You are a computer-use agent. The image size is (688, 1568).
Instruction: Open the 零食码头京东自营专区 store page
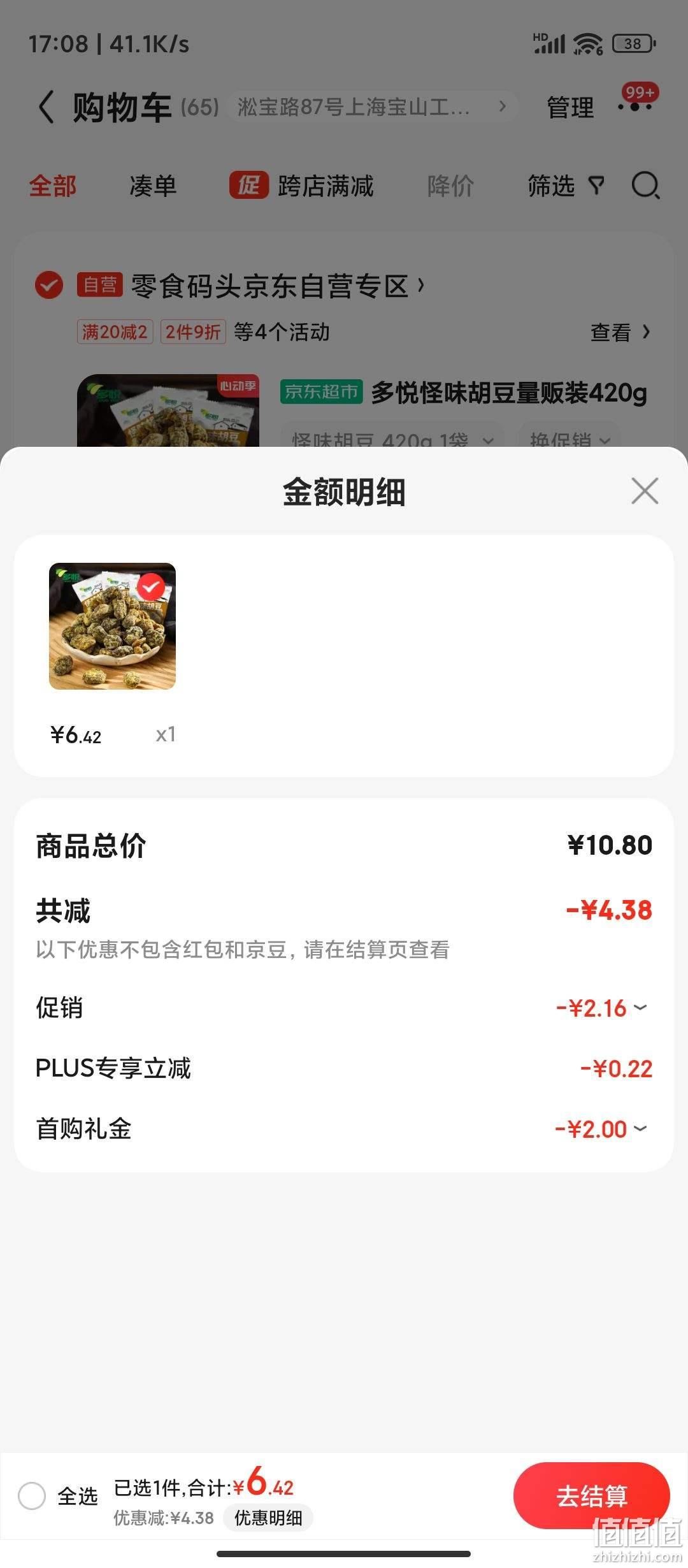click(278, 286)
